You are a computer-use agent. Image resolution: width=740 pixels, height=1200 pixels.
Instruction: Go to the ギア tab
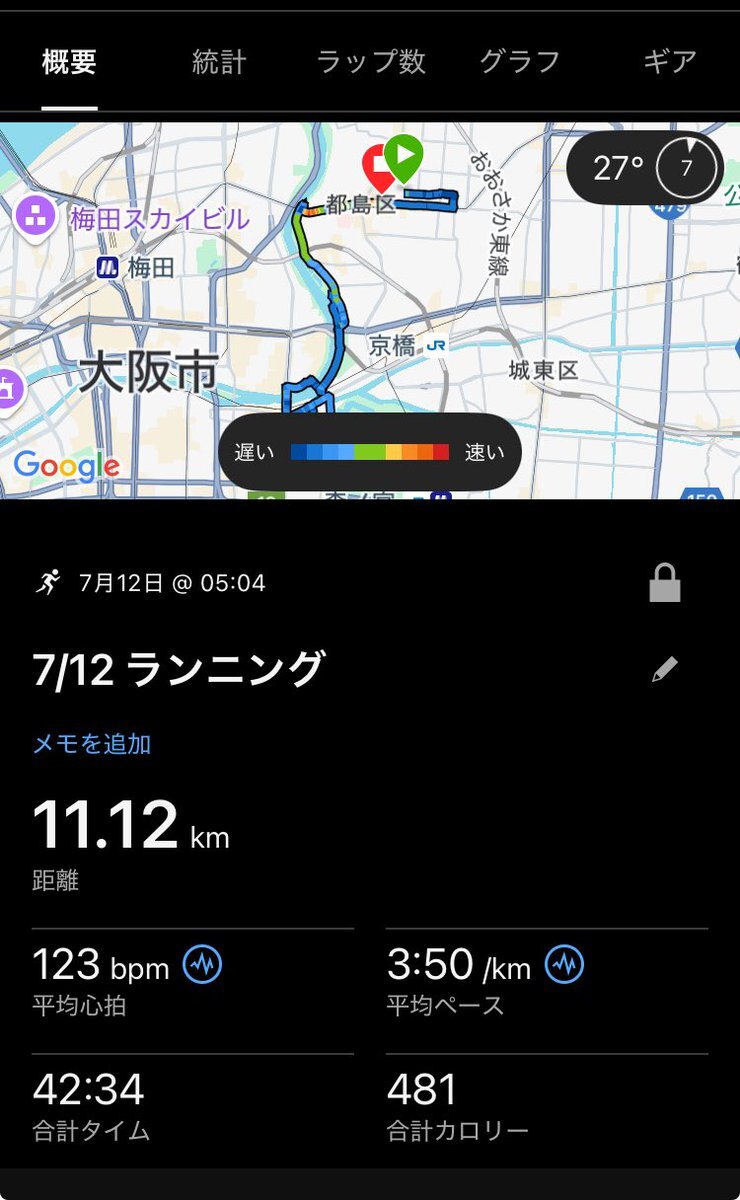click(670, 62)
